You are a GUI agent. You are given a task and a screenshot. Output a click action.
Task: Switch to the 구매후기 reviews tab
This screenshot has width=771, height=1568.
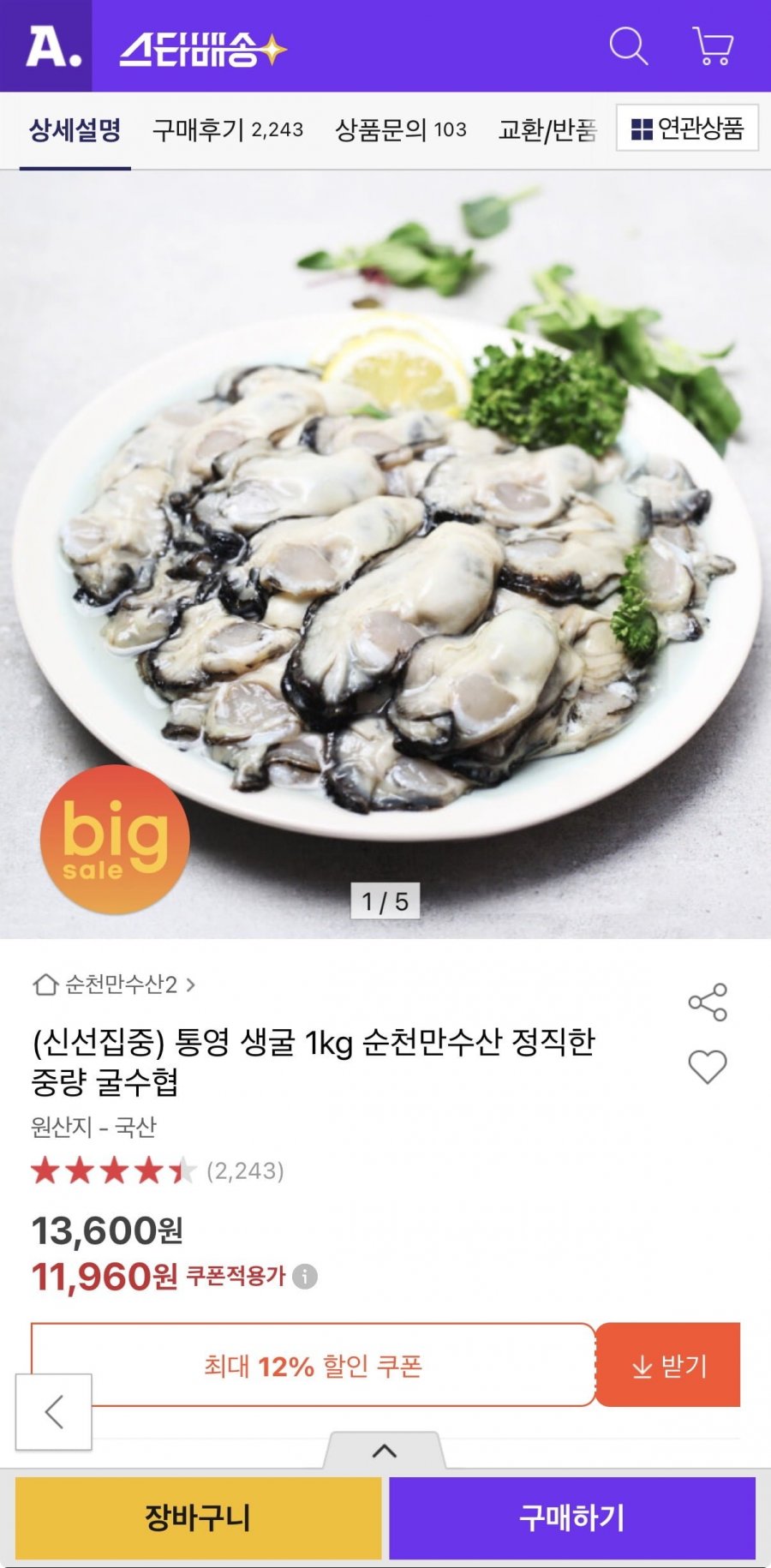point(227,130)
